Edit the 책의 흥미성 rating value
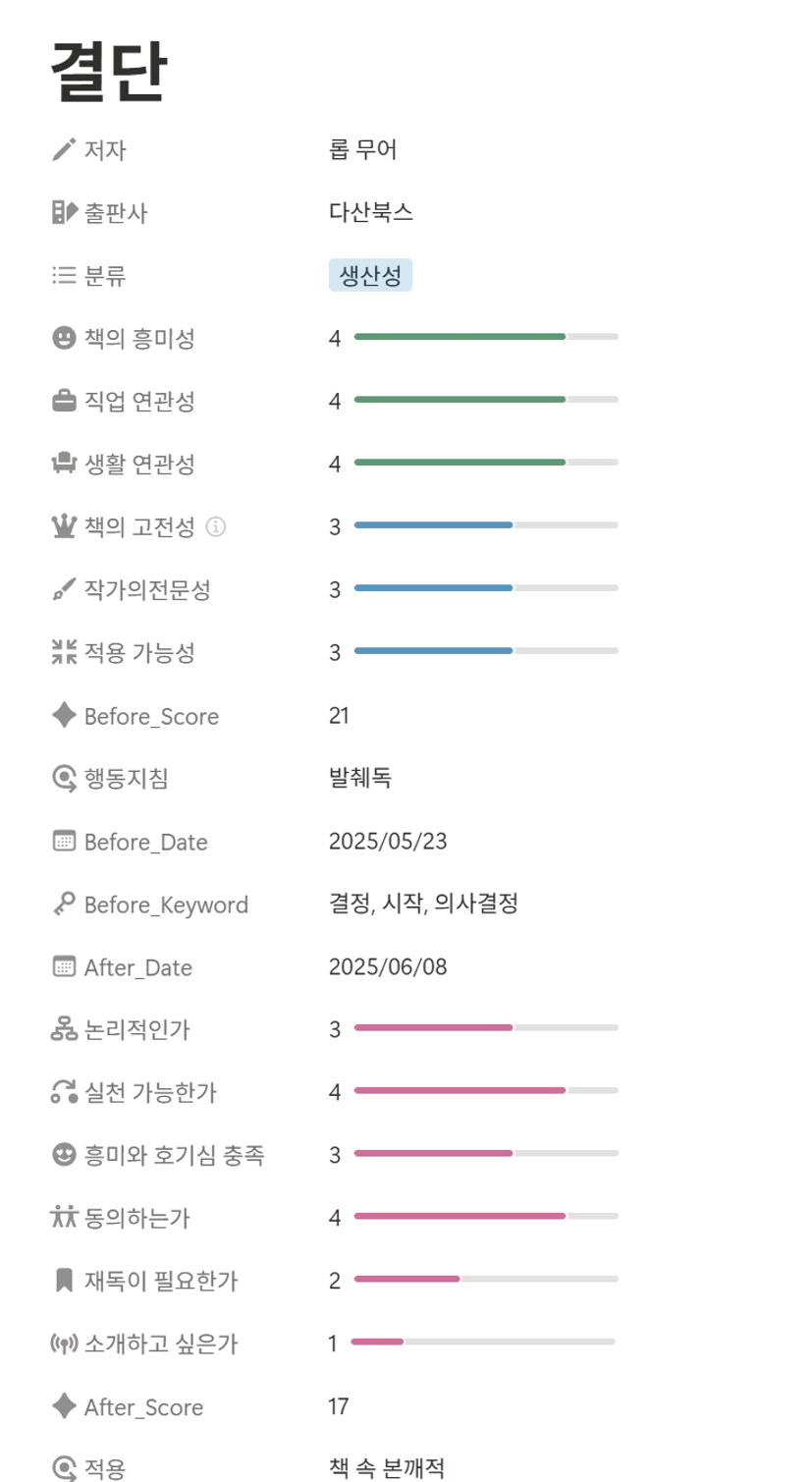Viewport: 812px width, 1482px height. pos(473,339)
